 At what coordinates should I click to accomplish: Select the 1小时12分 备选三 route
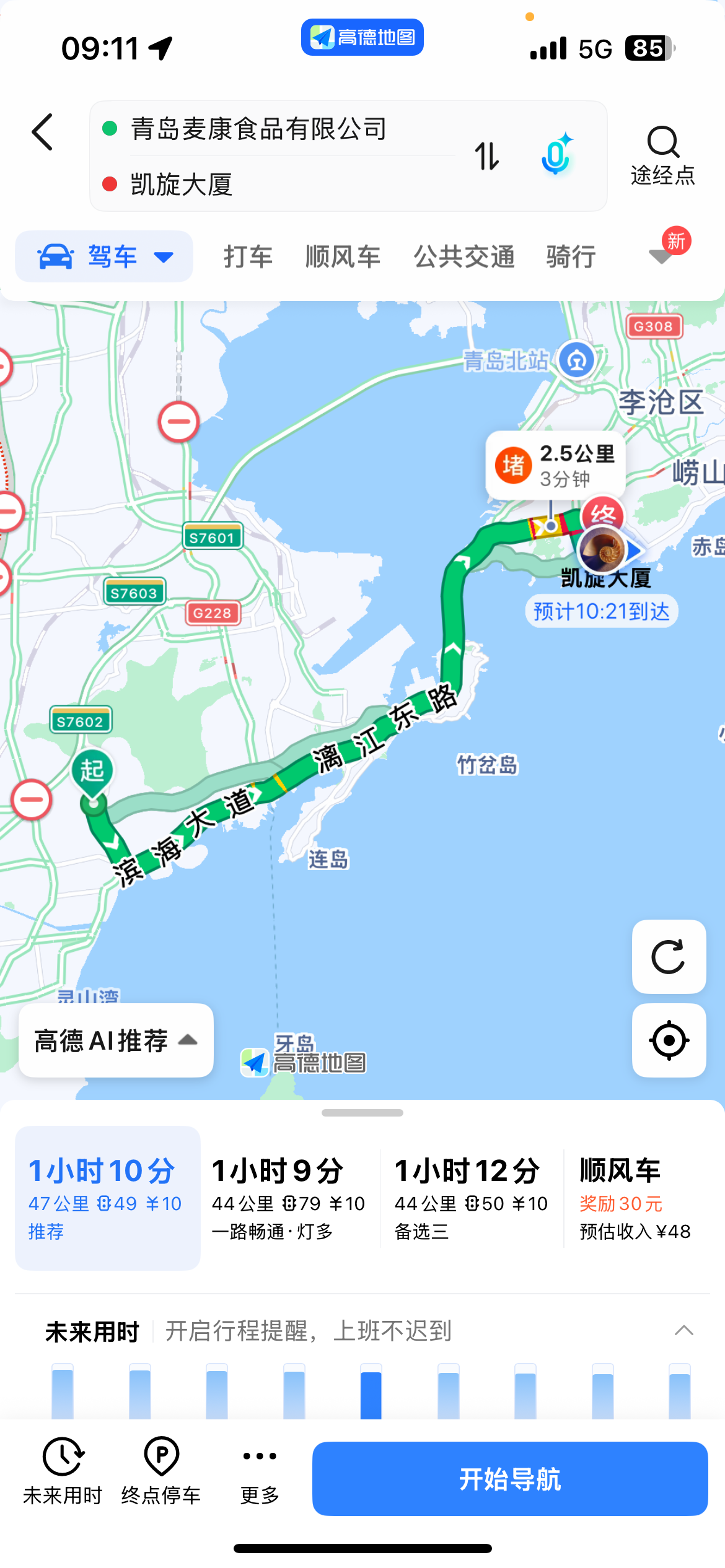click(x=472, y=1198)
